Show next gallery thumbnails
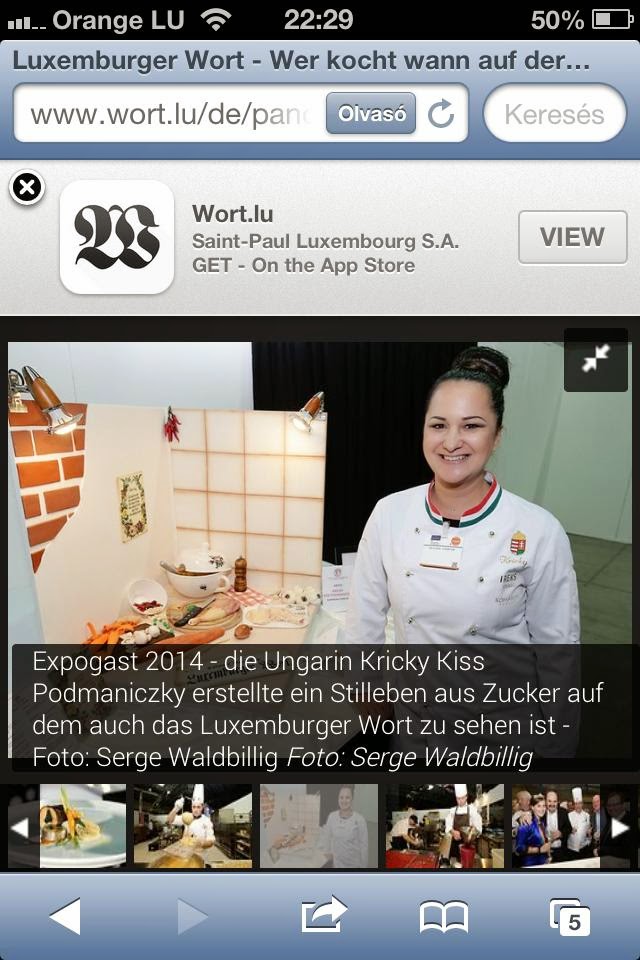The width and height of the screenshot is (640, 960). [620, 827]
